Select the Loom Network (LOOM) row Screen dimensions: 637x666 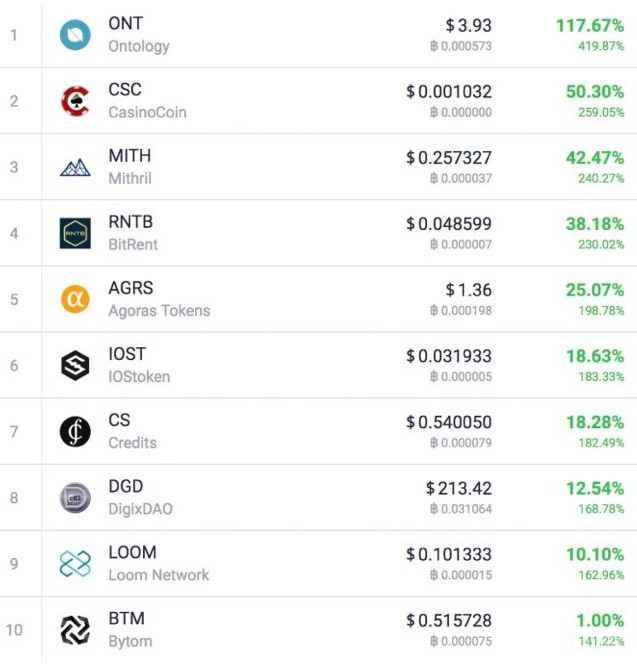coord(158,562)
